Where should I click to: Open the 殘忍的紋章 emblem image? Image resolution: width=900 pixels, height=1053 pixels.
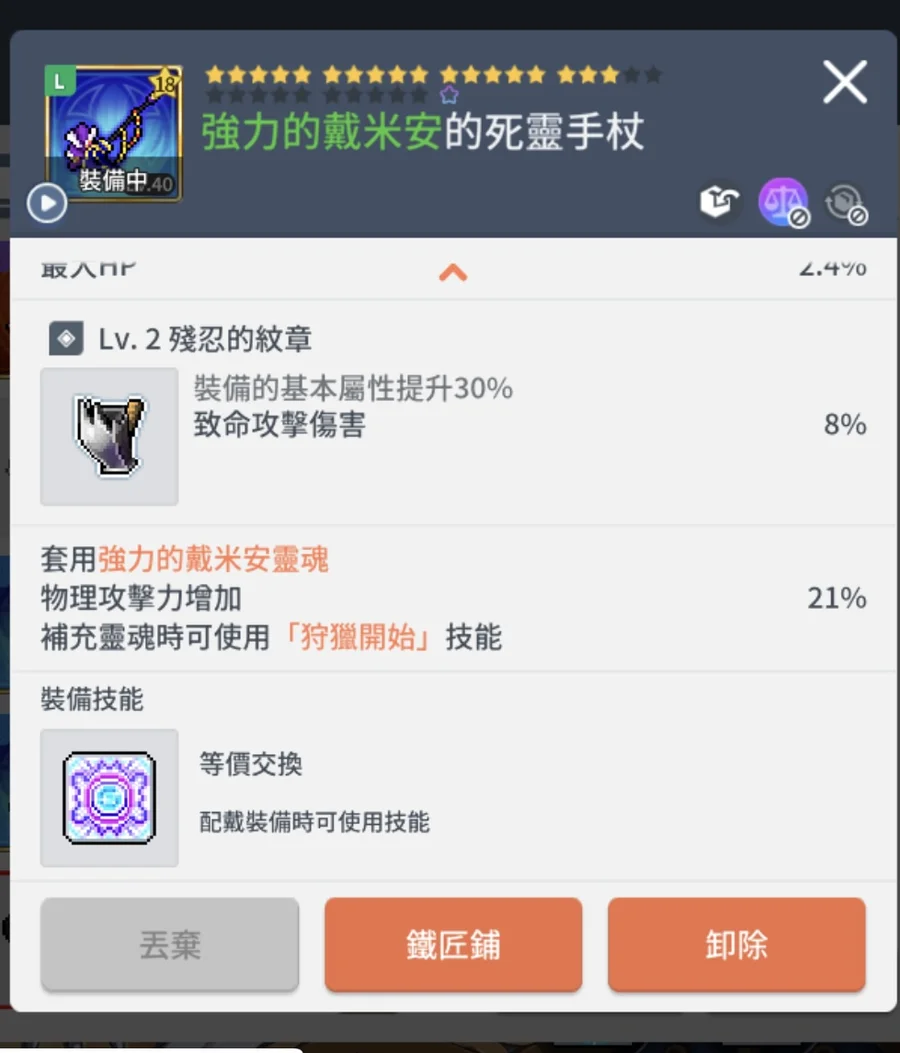pyautogui.click(x=109, y=436)
